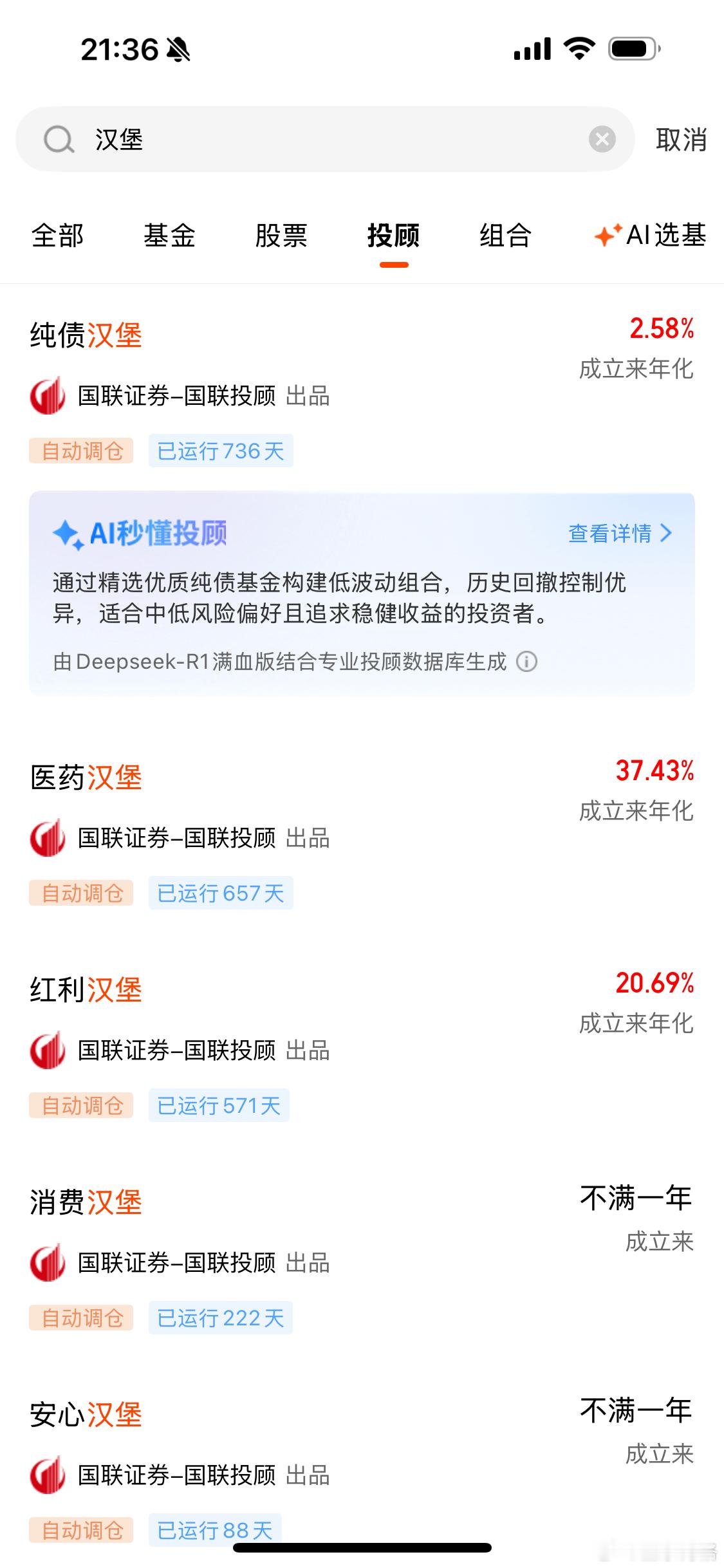Open the 已运行736天 badge details
This screenshot has width=724, height=1568.
click(219, 451)
